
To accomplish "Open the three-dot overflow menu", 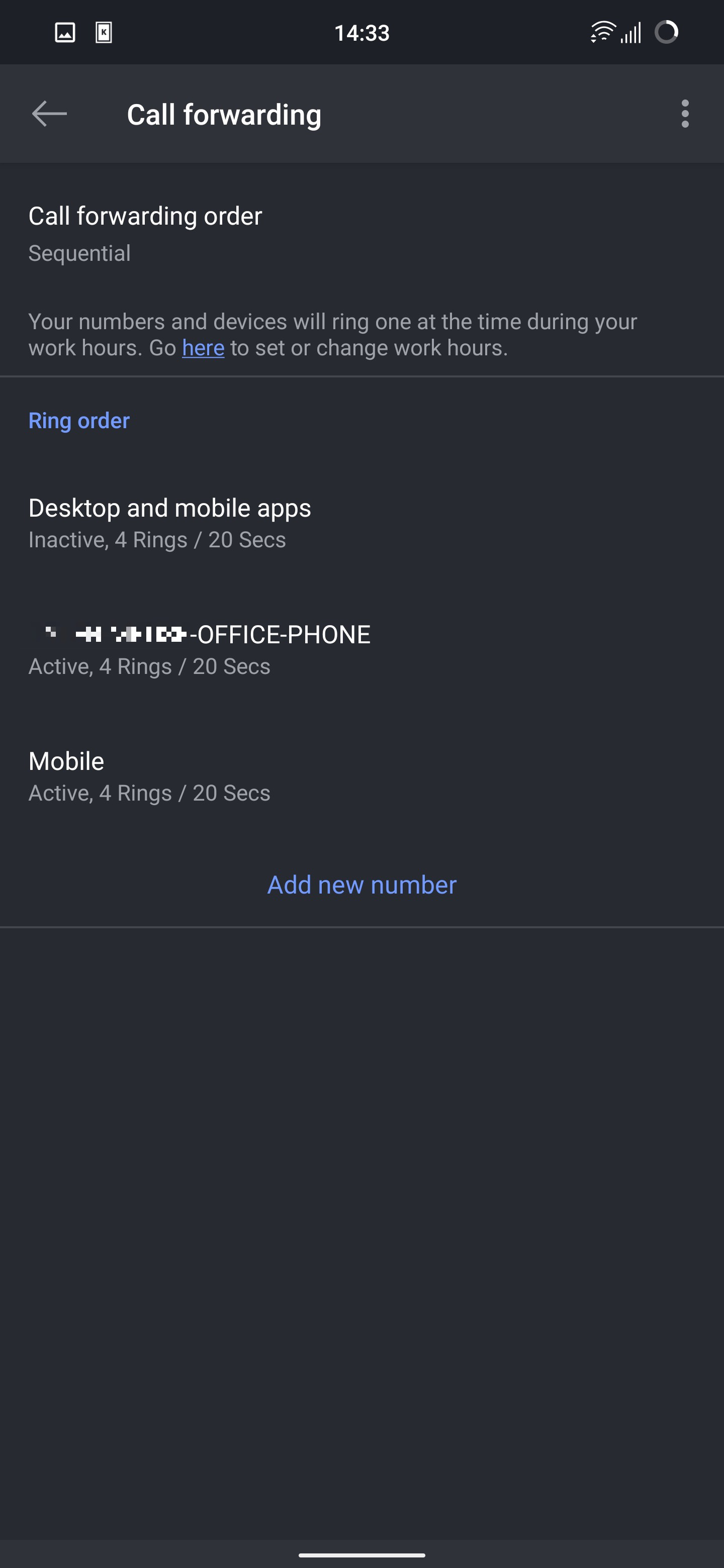I will tap(685, 114).
